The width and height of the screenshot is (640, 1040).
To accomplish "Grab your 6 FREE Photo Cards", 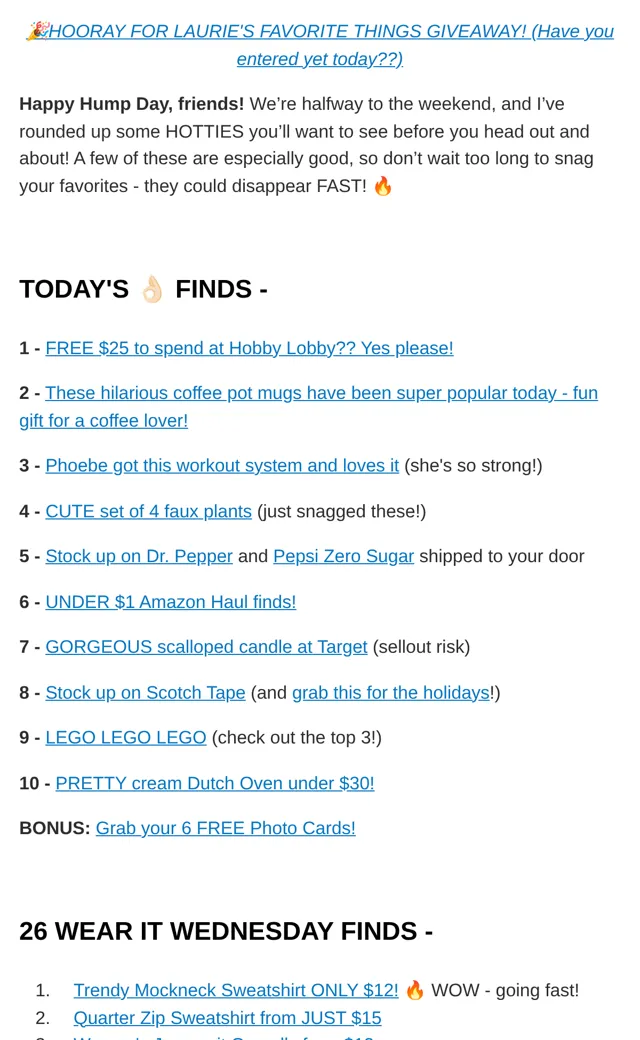I will pos(225,828).
